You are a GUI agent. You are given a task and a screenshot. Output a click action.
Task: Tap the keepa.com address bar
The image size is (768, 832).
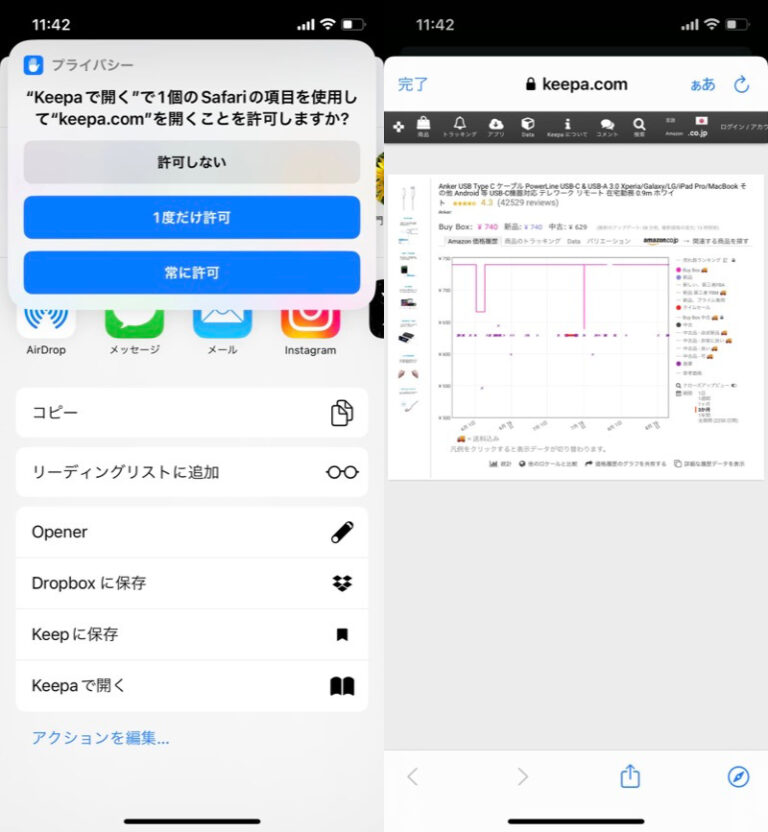click(576, 84)
